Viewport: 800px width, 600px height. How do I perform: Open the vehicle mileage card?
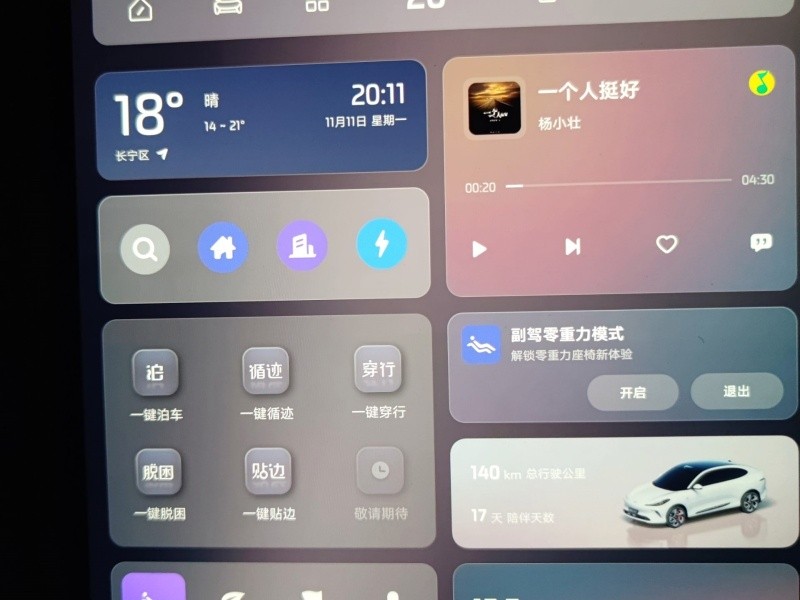pos(624,492)
